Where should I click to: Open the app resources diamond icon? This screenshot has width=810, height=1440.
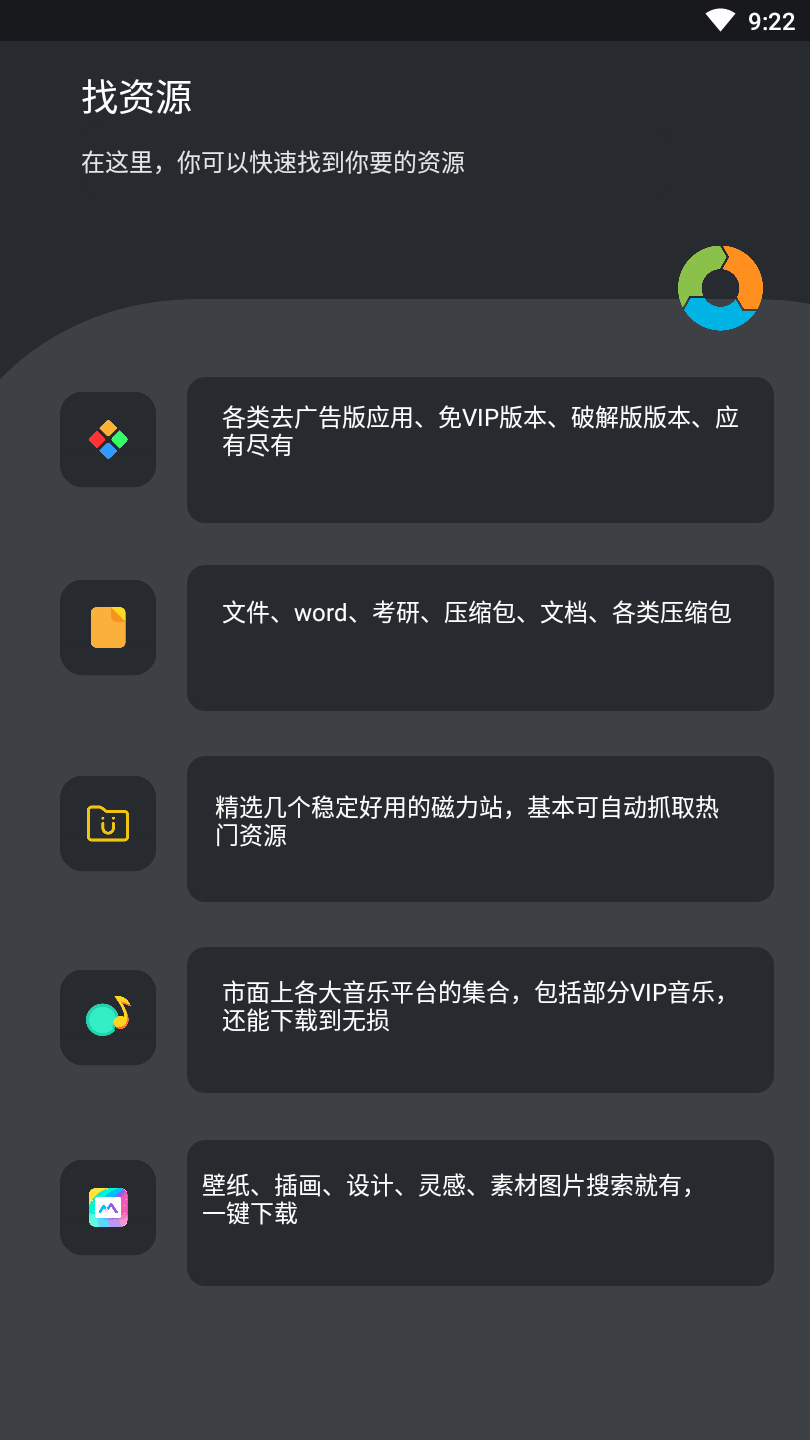click(x=108, y=440)
